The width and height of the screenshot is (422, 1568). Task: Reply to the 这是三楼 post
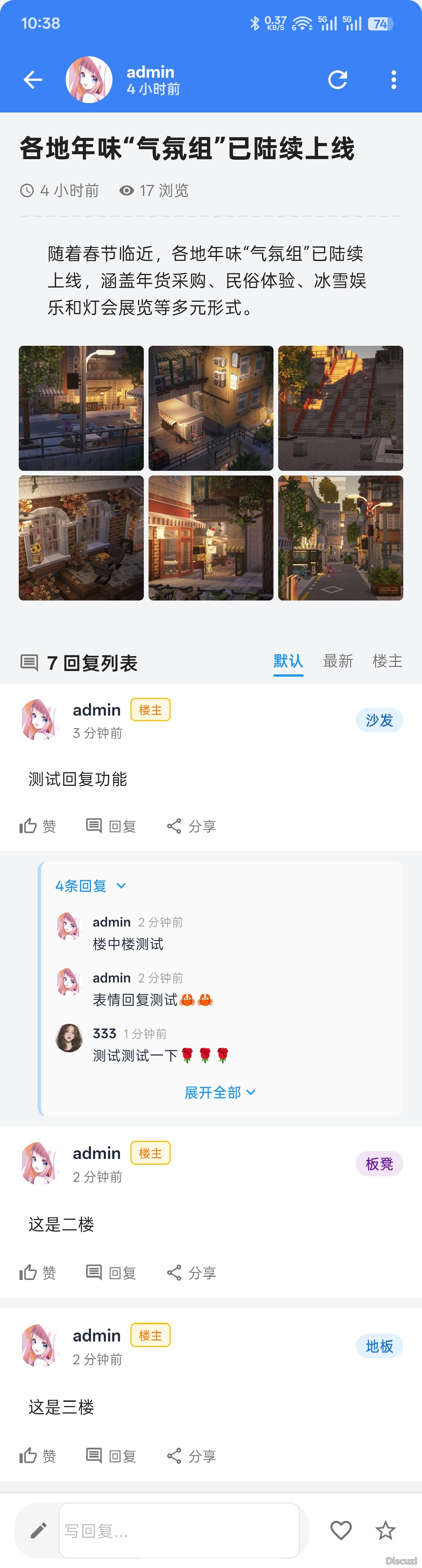coord(111,1456)
